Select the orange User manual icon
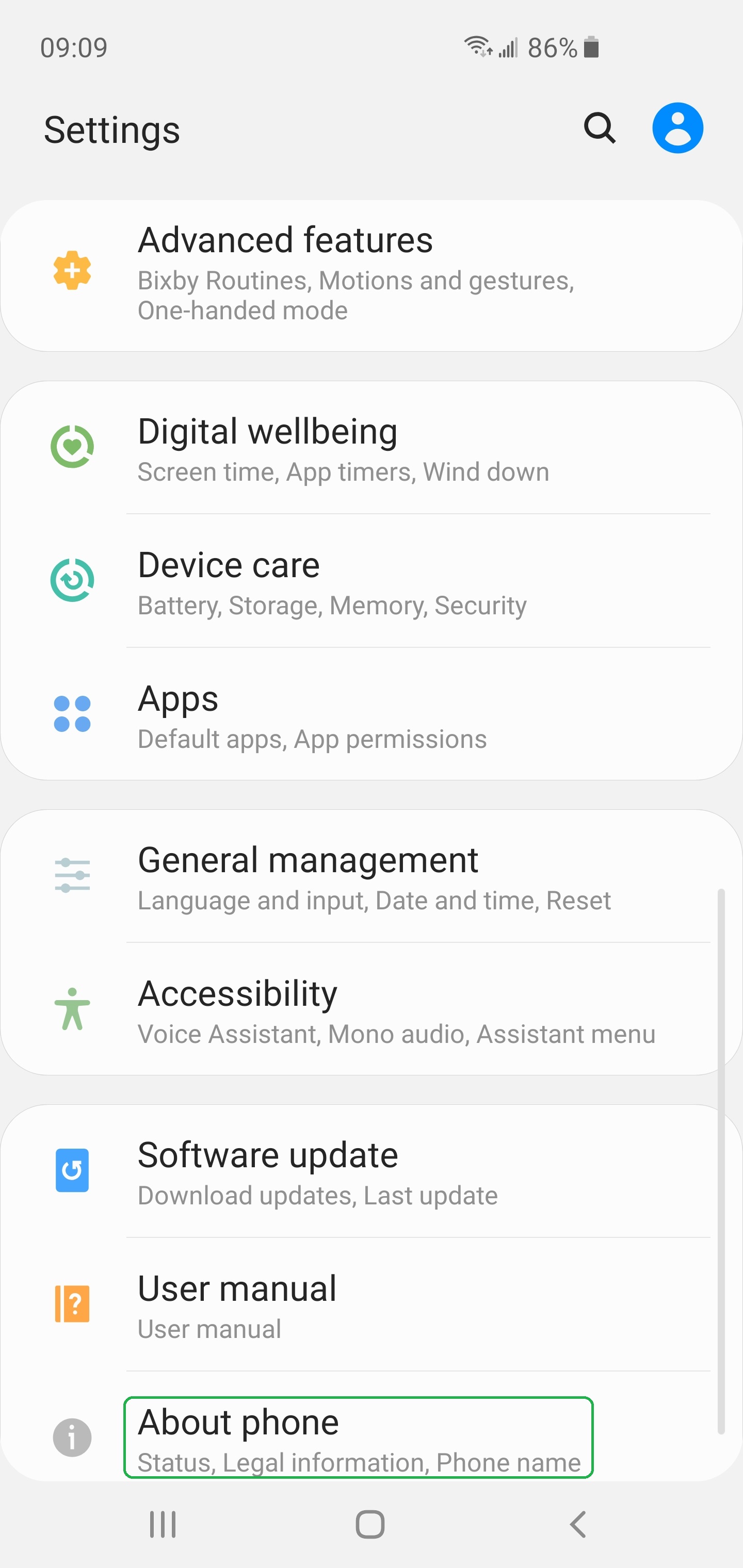Viewport: 743px width, 1568px height. click(72, 1304)
